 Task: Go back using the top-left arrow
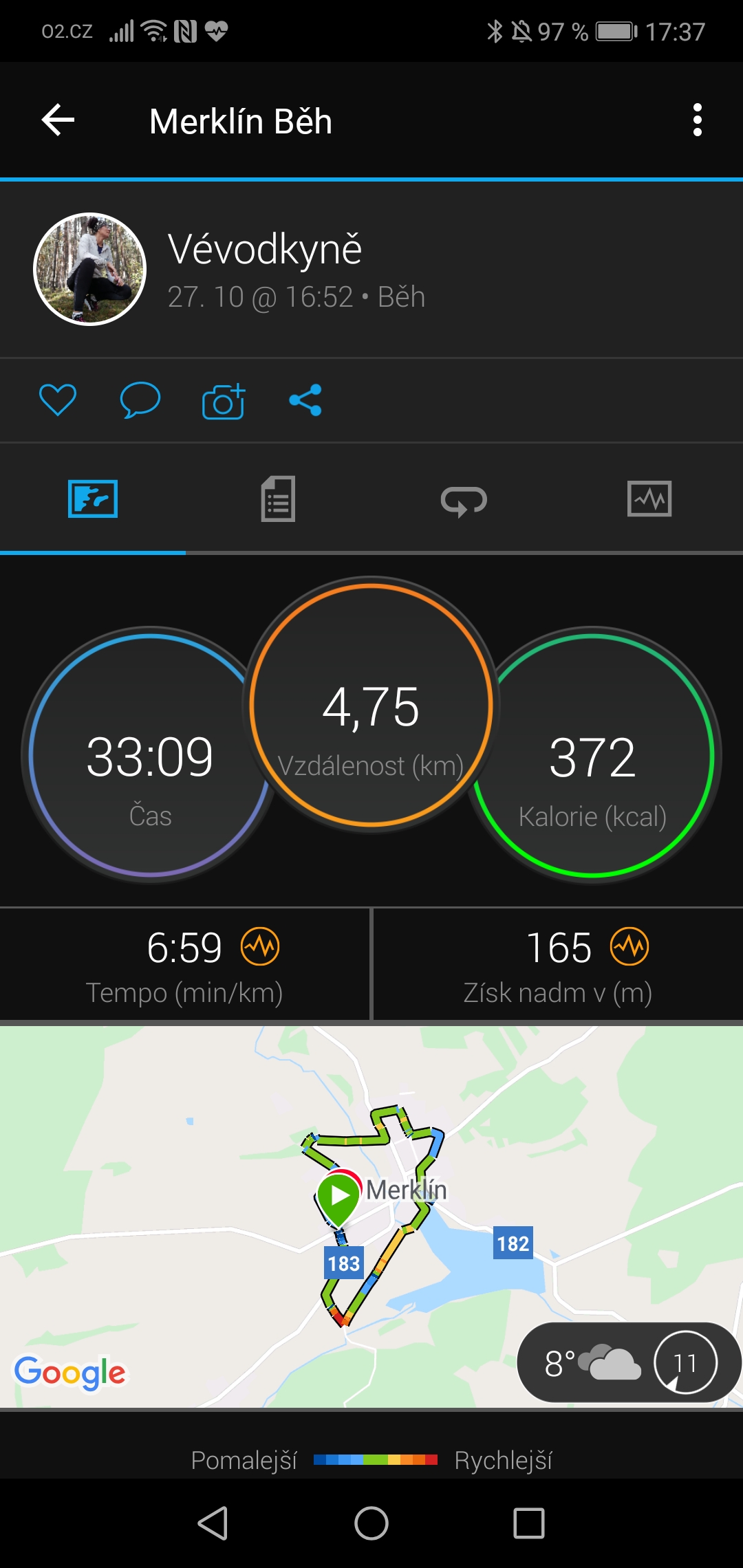tap(58, 120)
